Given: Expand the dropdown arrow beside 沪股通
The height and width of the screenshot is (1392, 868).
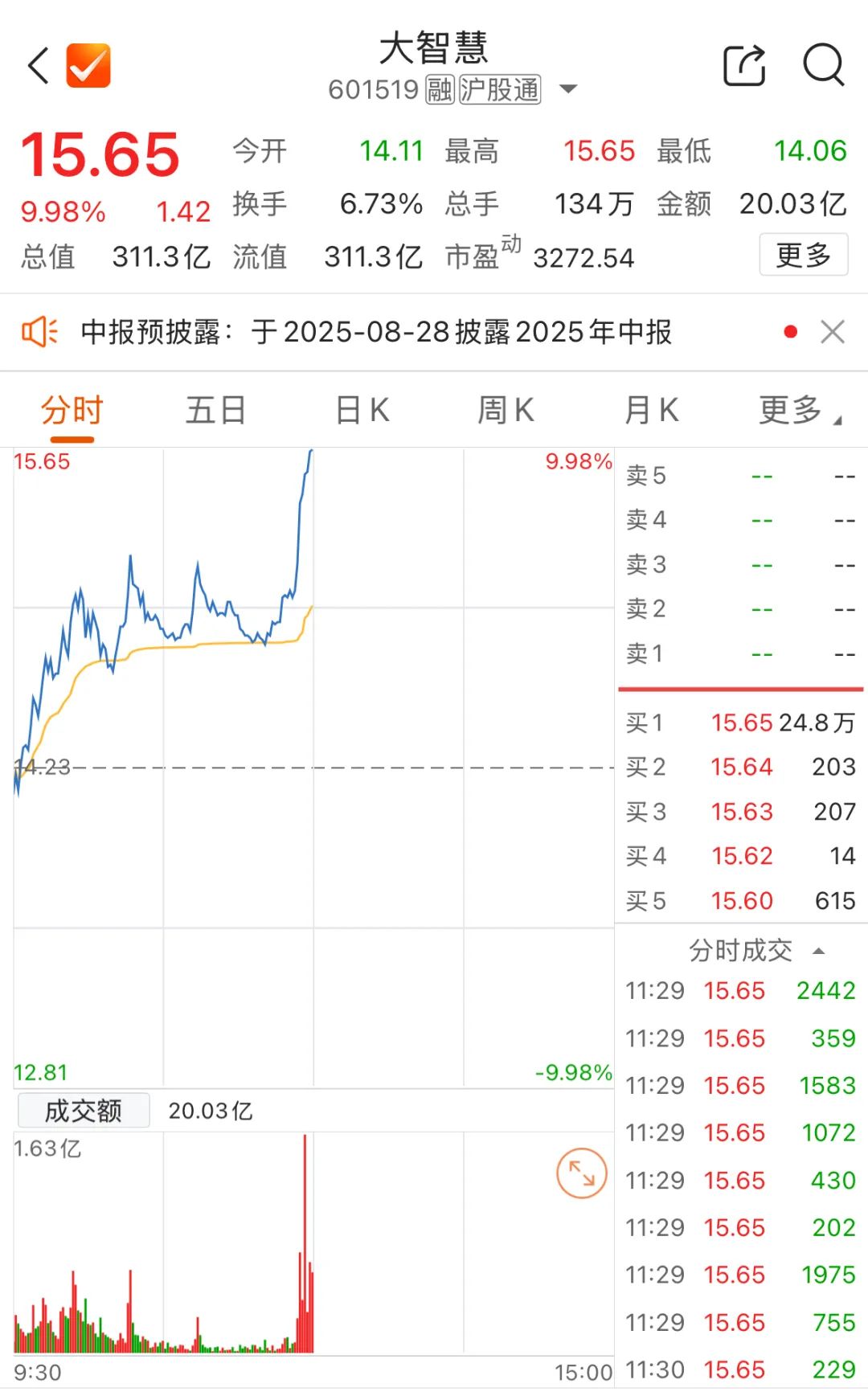Looking at the screenshot, I should pos(568,89).
